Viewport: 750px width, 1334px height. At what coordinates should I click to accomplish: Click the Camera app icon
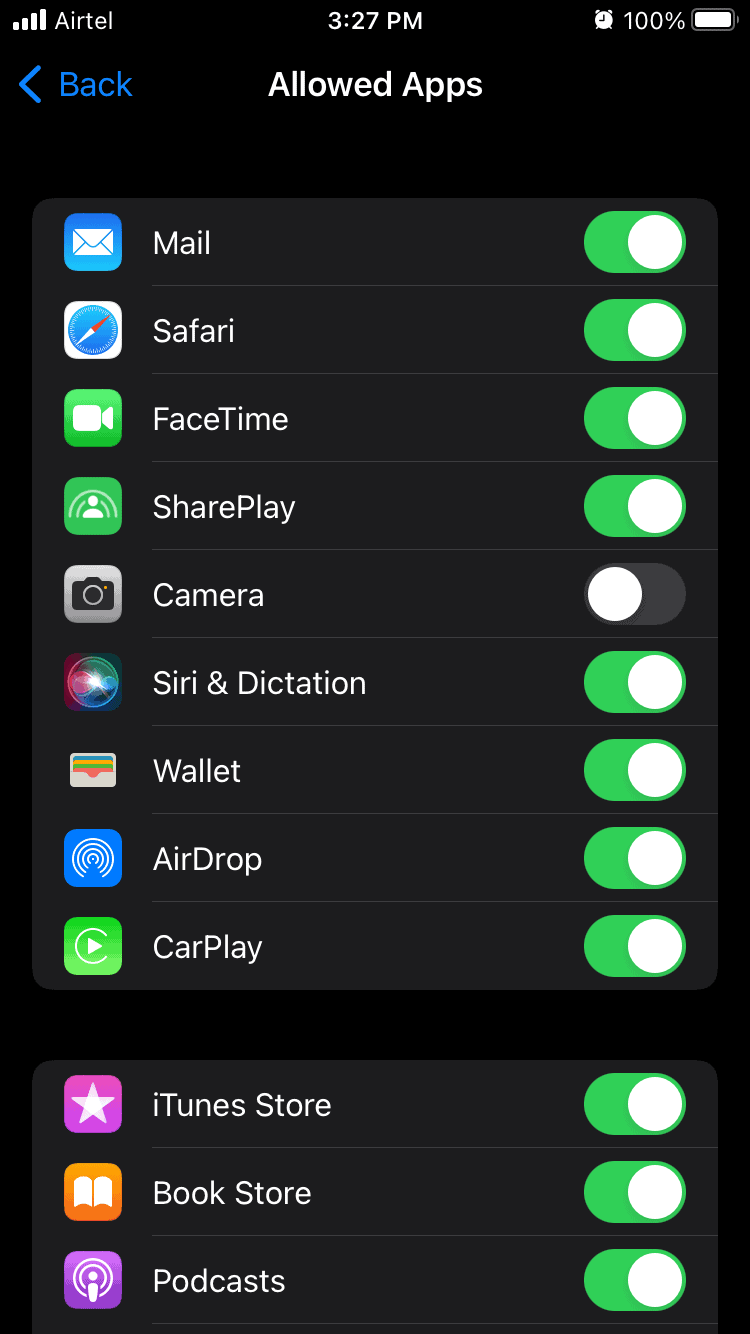[92, 594]
